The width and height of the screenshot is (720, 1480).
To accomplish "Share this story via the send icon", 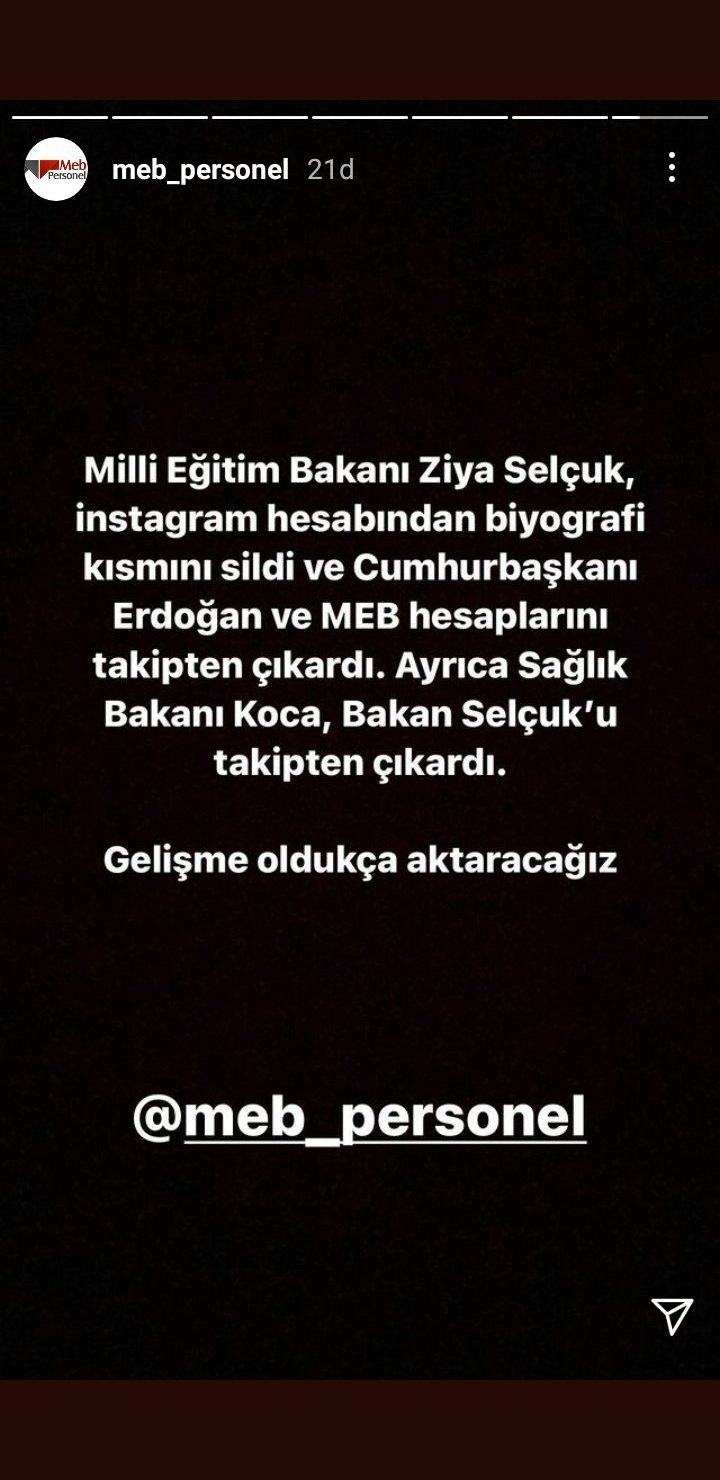I will 671,1316.
